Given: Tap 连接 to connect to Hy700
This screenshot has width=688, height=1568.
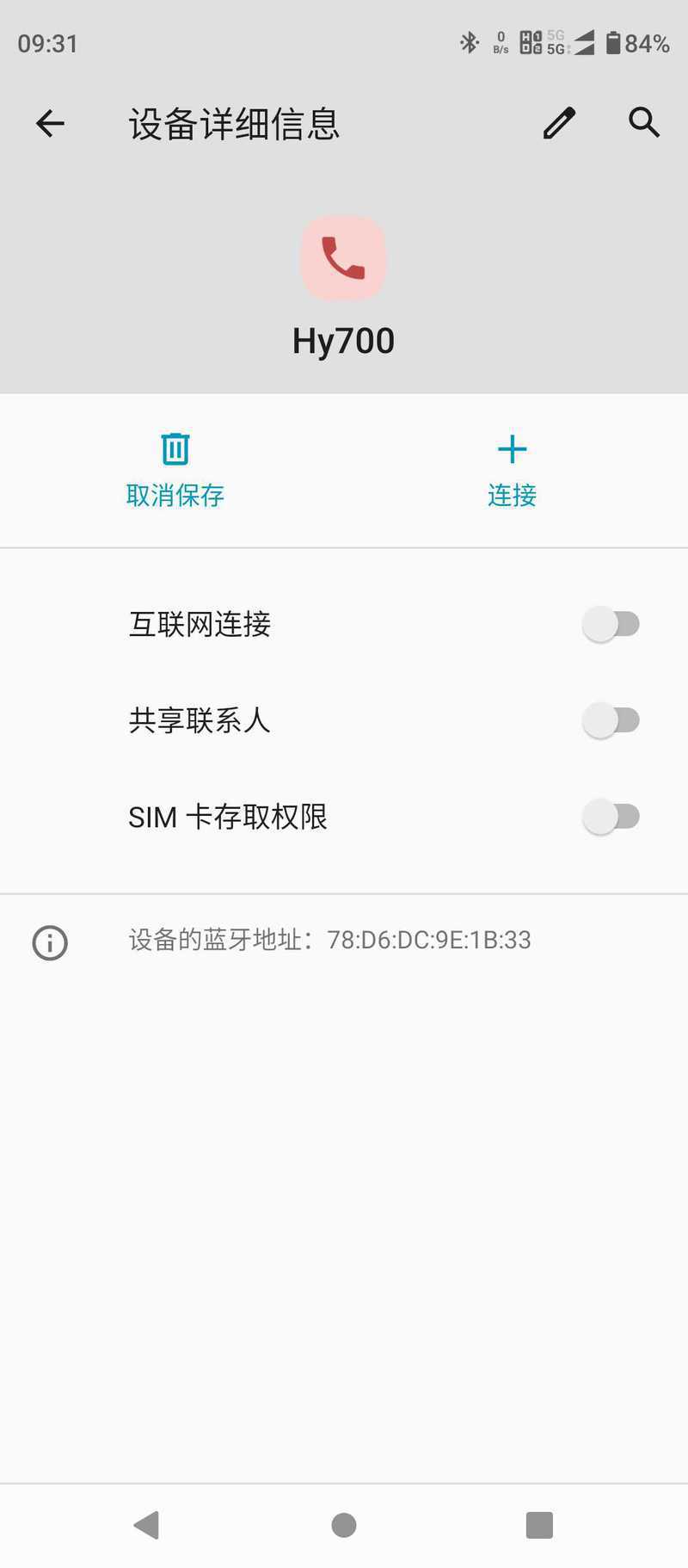Looking at the screenshot, I should click(512, 471).
